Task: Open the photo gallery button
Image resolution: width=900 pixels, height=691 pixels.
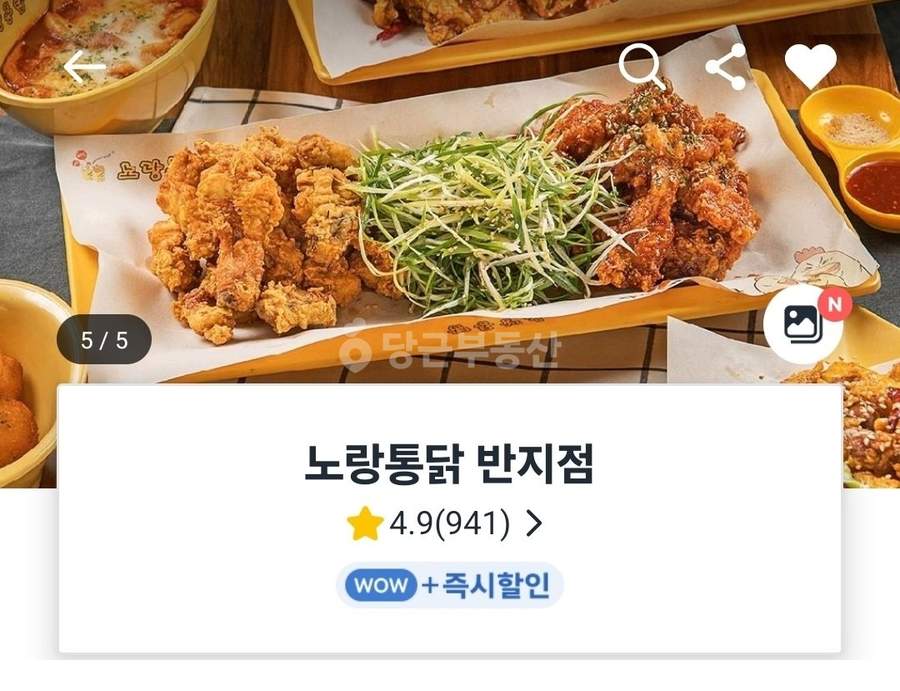Action: pos(803,323)
